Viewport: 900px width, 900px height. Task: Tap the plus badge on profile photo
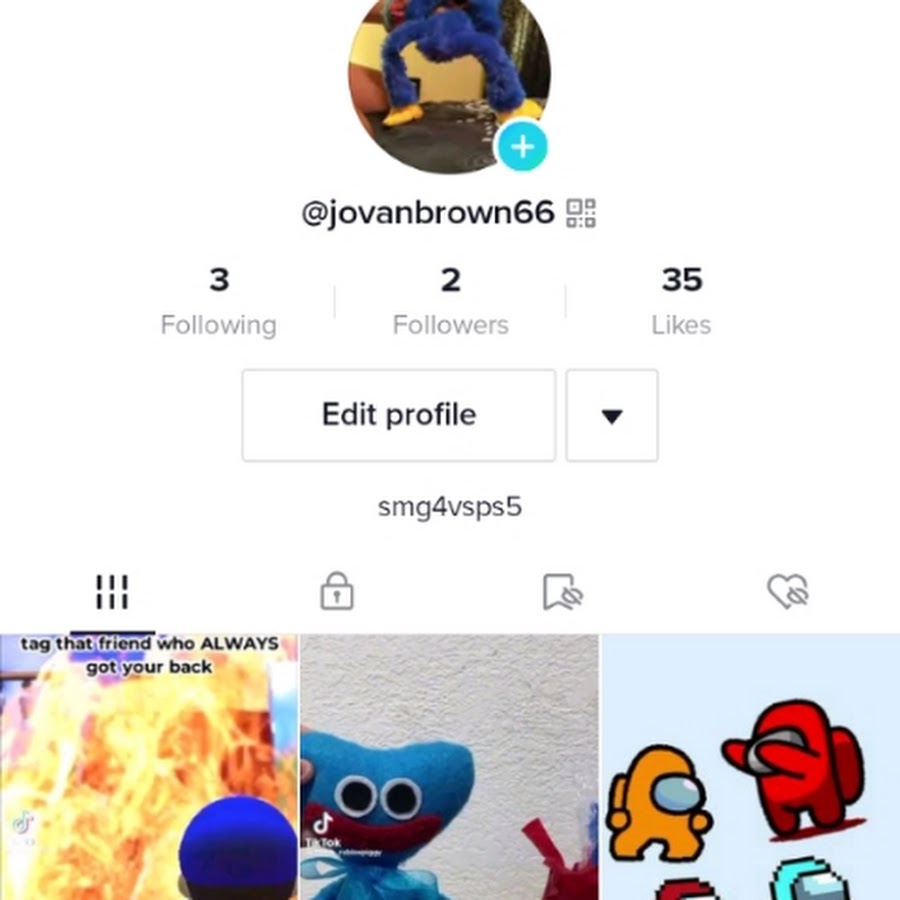pyautogui.click(x=522, y=147)
